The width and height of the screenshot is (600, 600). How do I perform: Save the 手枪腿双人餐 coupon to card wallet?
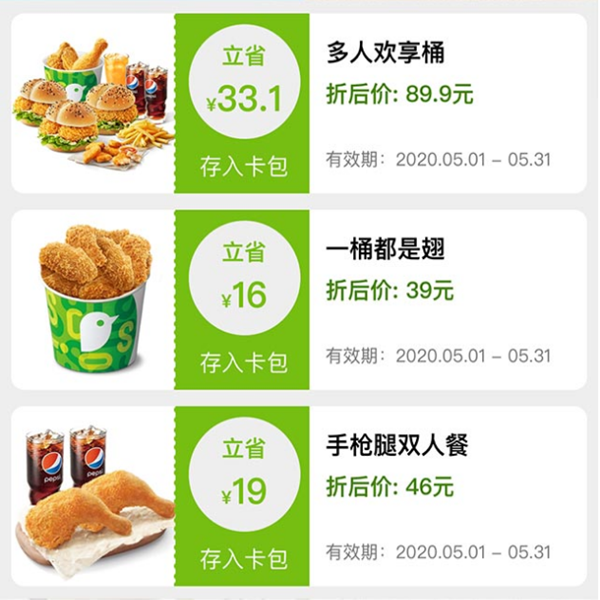[x=243, y=558]
